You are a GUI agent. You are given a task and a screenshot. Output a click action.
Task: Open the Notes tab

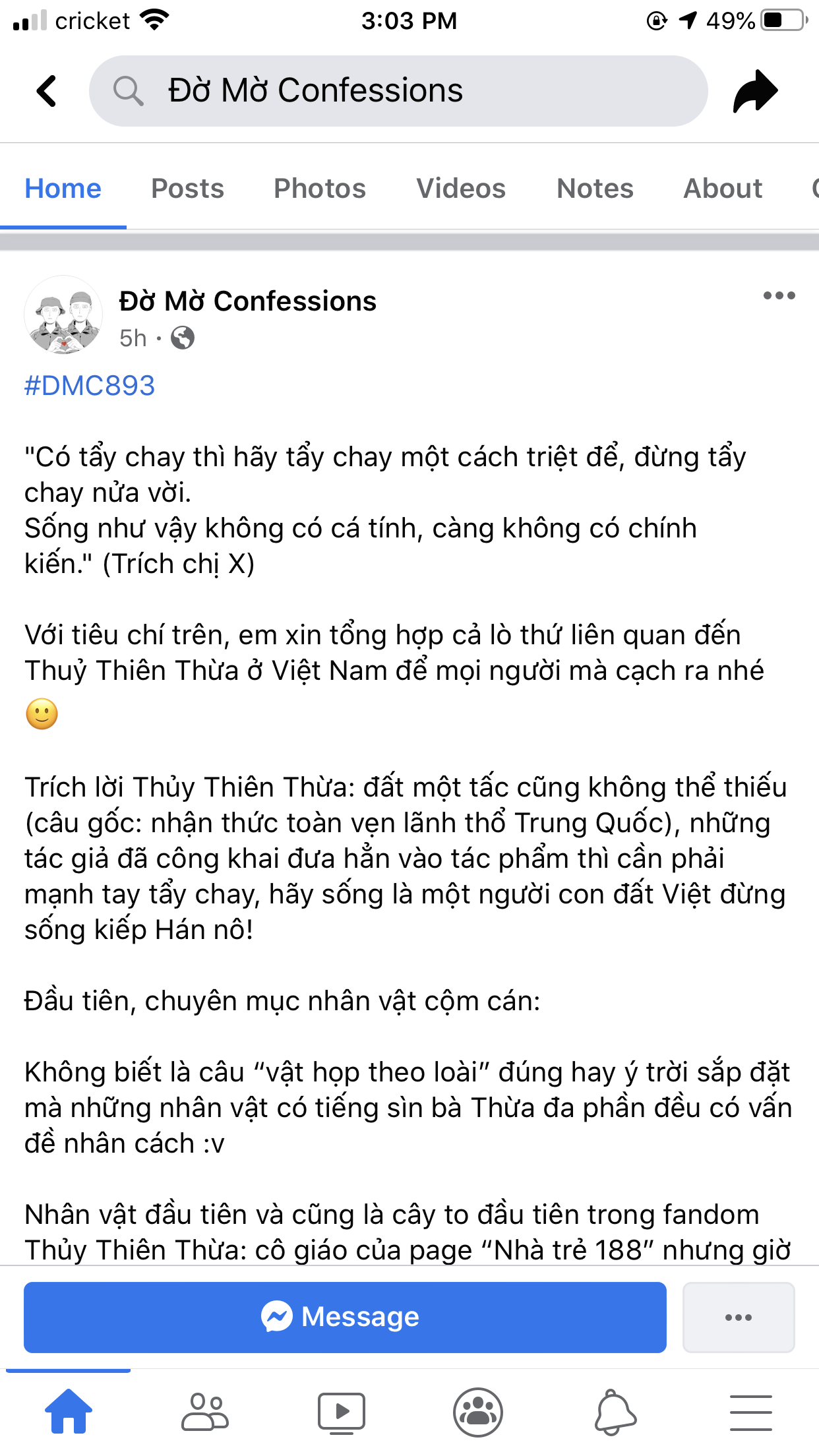(595, 189)
